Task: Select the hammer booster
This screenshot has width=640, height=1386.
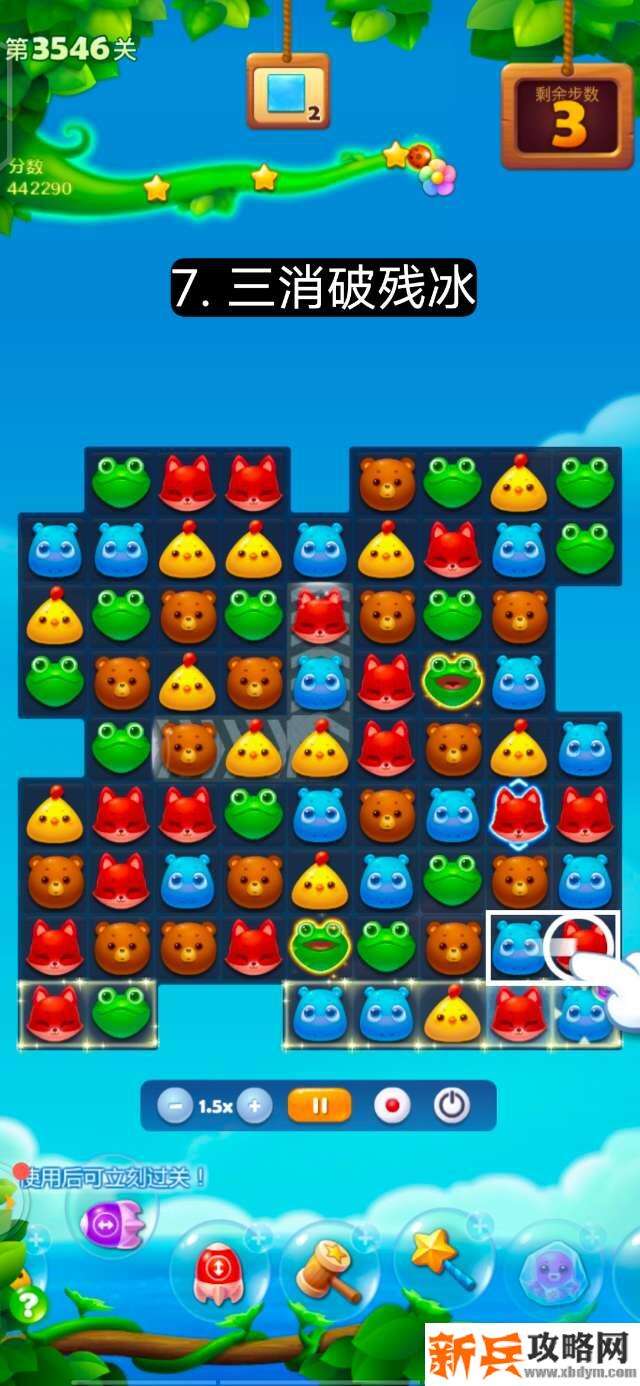Action: point(328,1272)
